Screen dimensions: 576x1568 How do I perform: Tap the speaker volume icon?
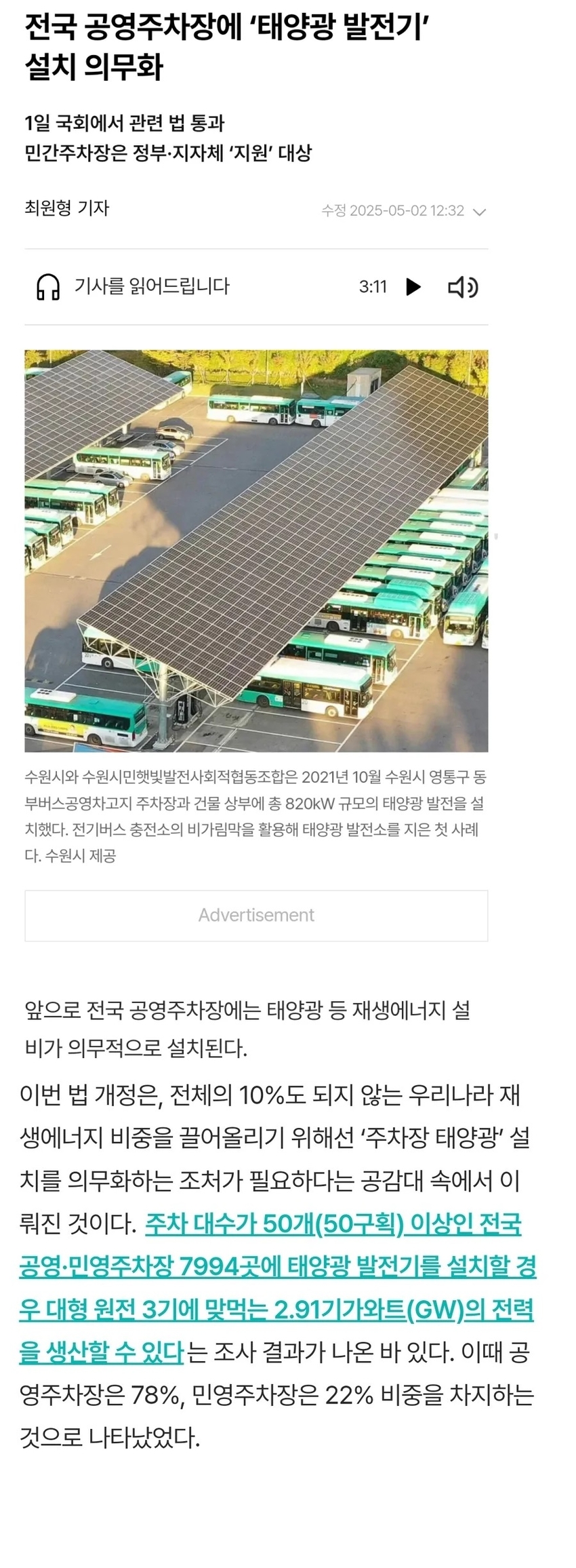463,288
